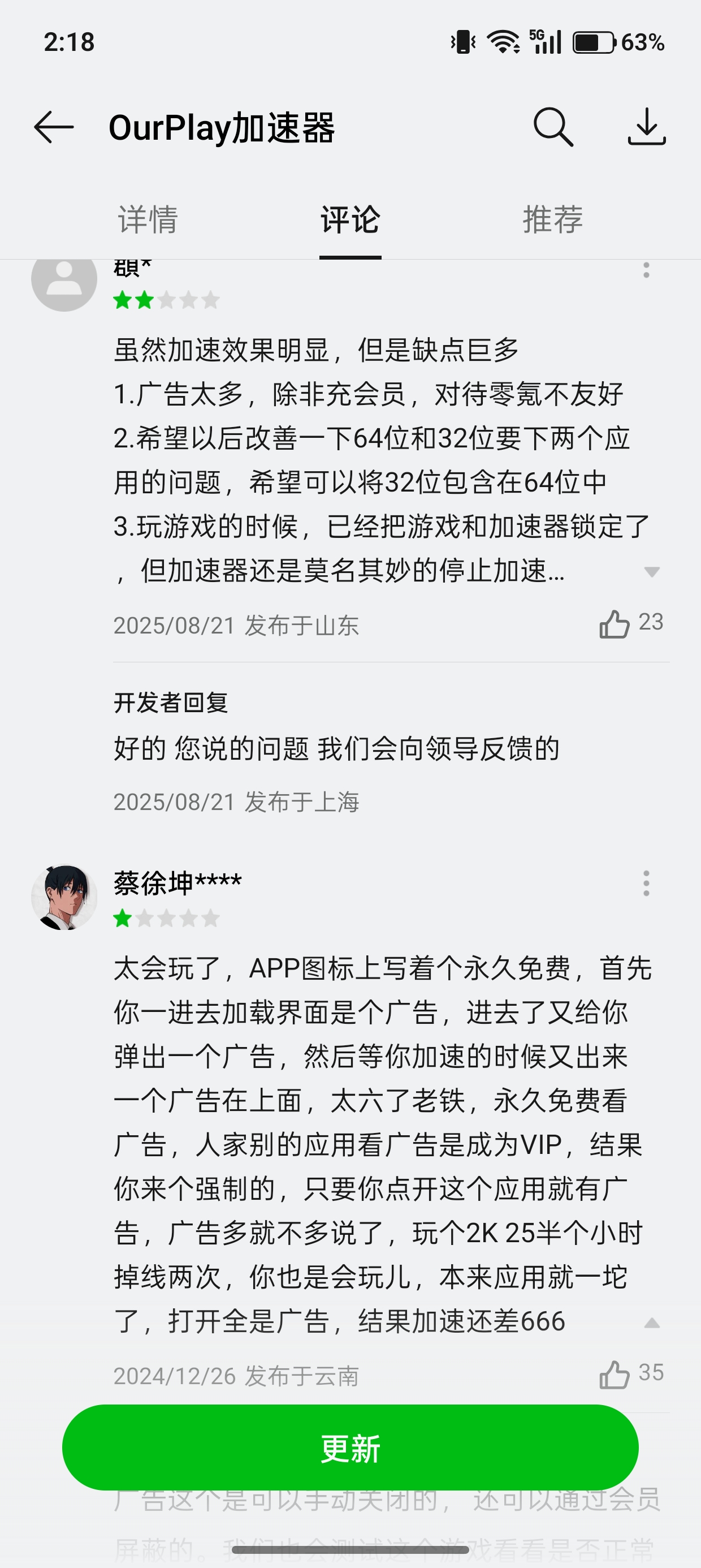Go back using the arrow icon

(x=54, y=127)
